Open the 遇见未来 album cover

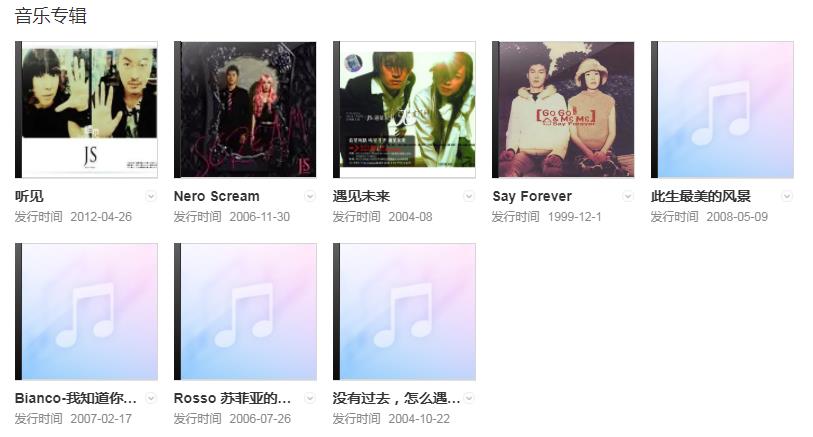(x=405, y=110)
